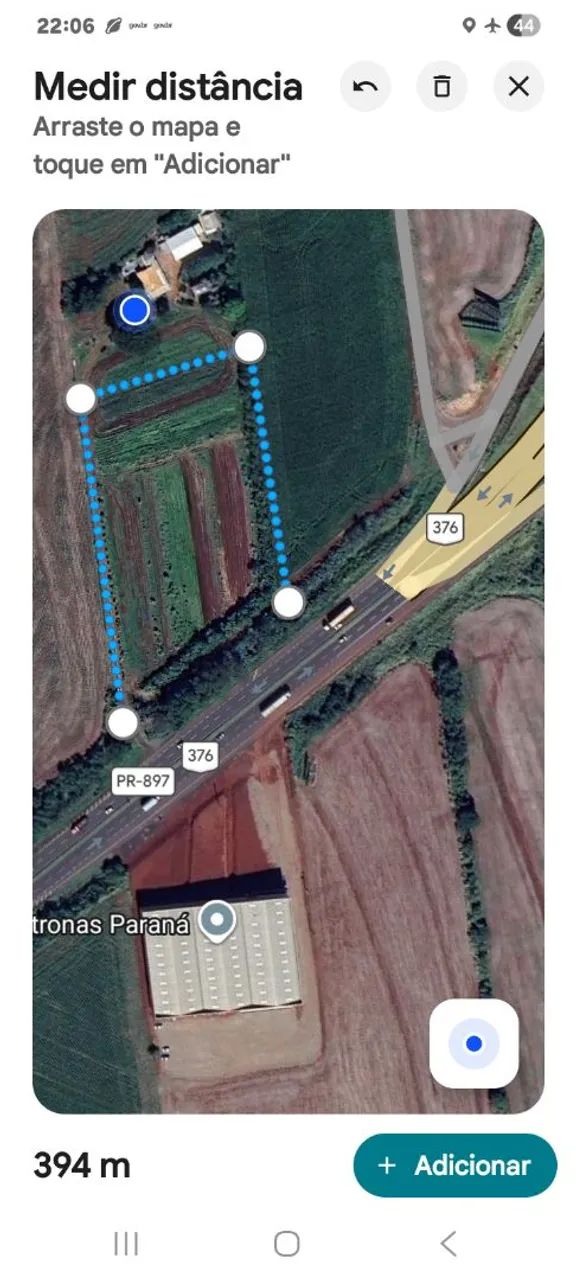576x1280 pixels.
Task: Undo the last measurement point
Action: (366, 87)
